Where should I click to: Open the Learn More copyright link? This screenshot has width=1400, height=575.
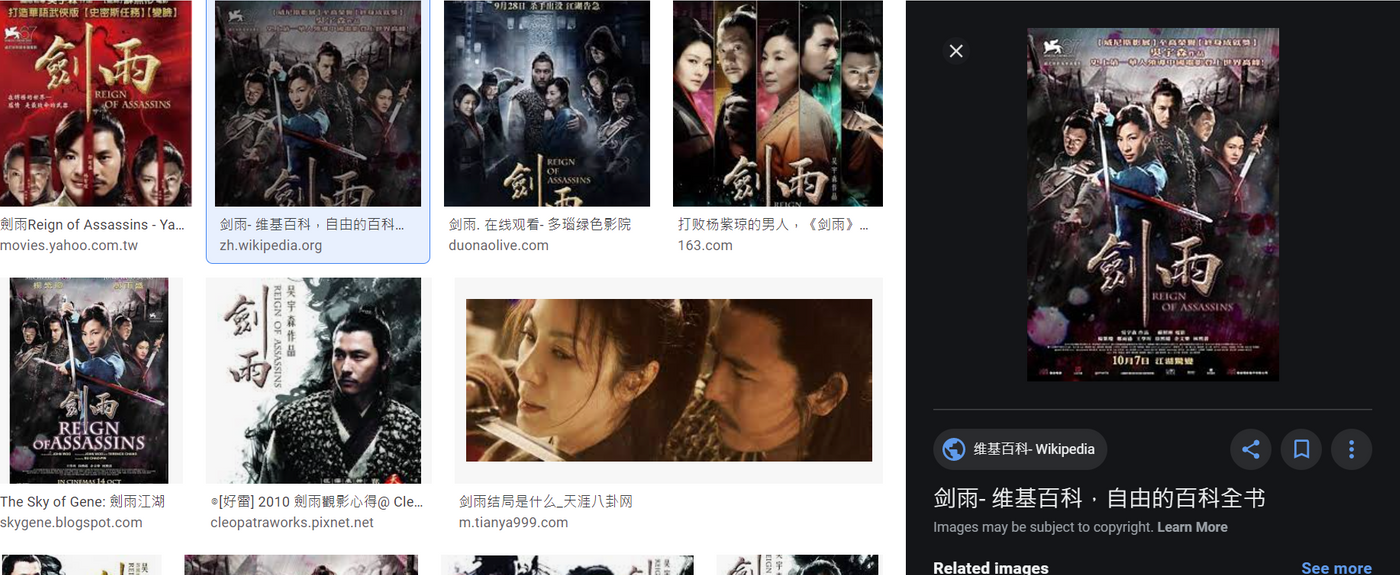pos(1192,527)
